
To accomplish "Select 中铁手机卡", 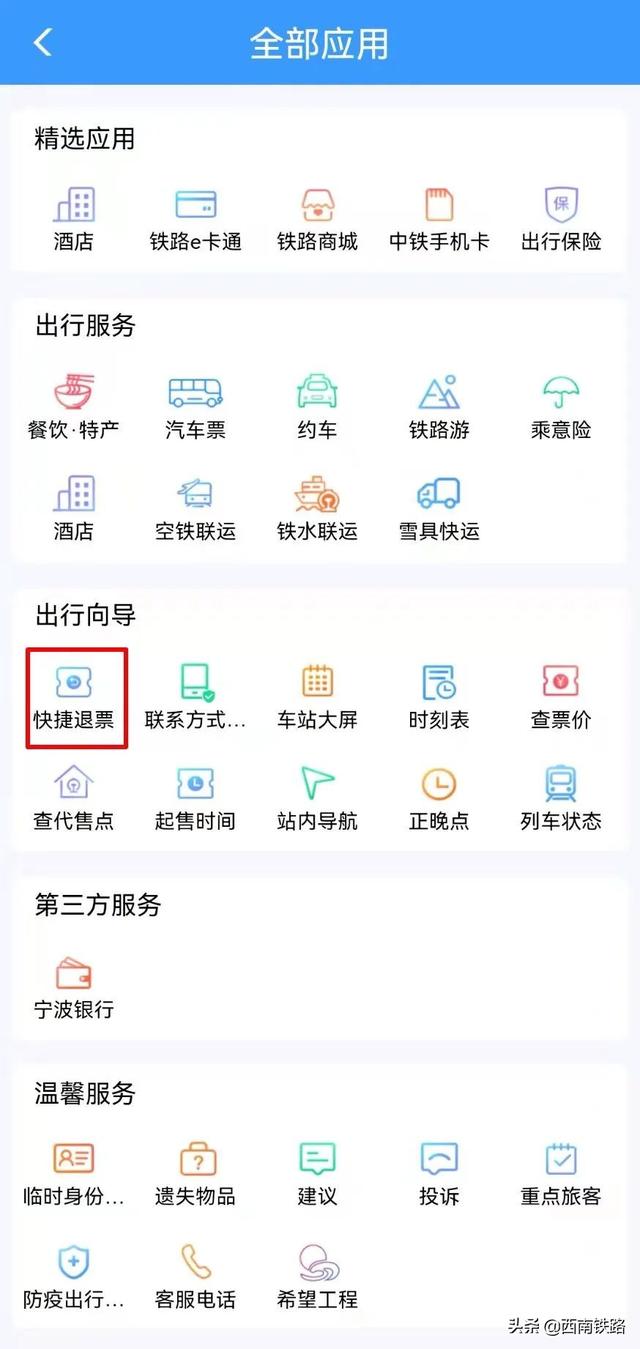I will (x=439, y=219).
